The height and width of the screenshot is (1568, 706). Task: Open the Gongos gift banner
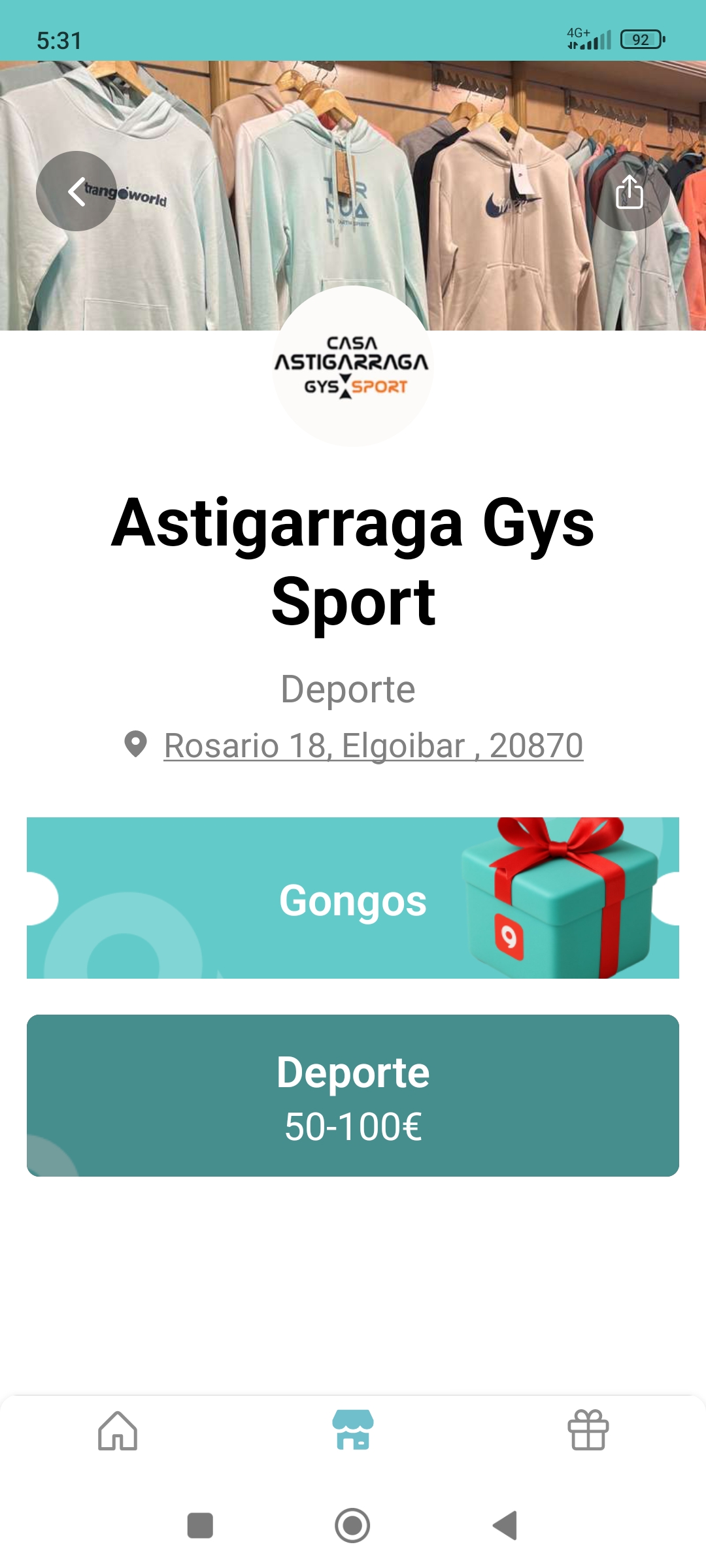(353, 898)
